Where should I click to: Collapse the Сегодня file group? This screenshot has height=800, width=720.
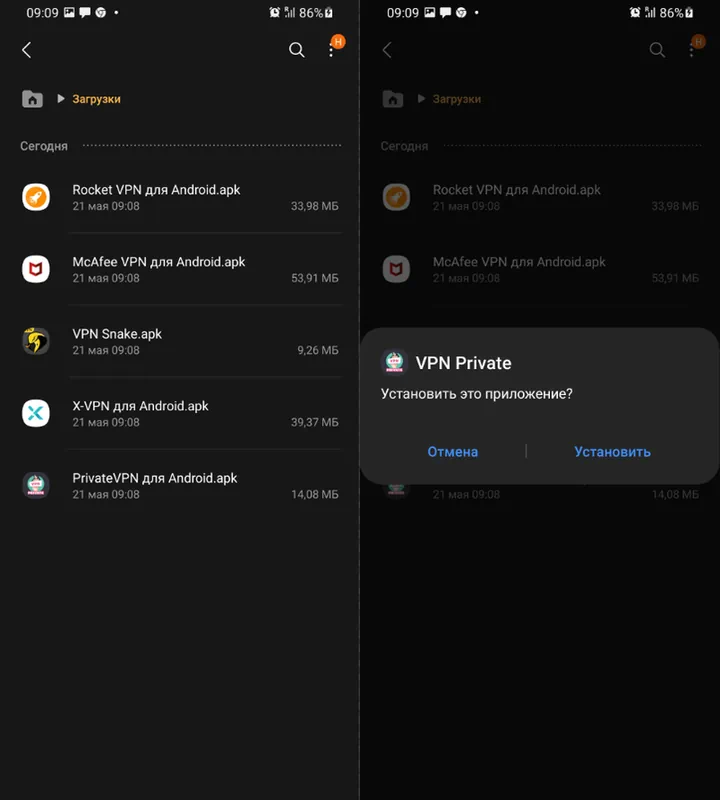pyautogui.click(x=43, y=145)
